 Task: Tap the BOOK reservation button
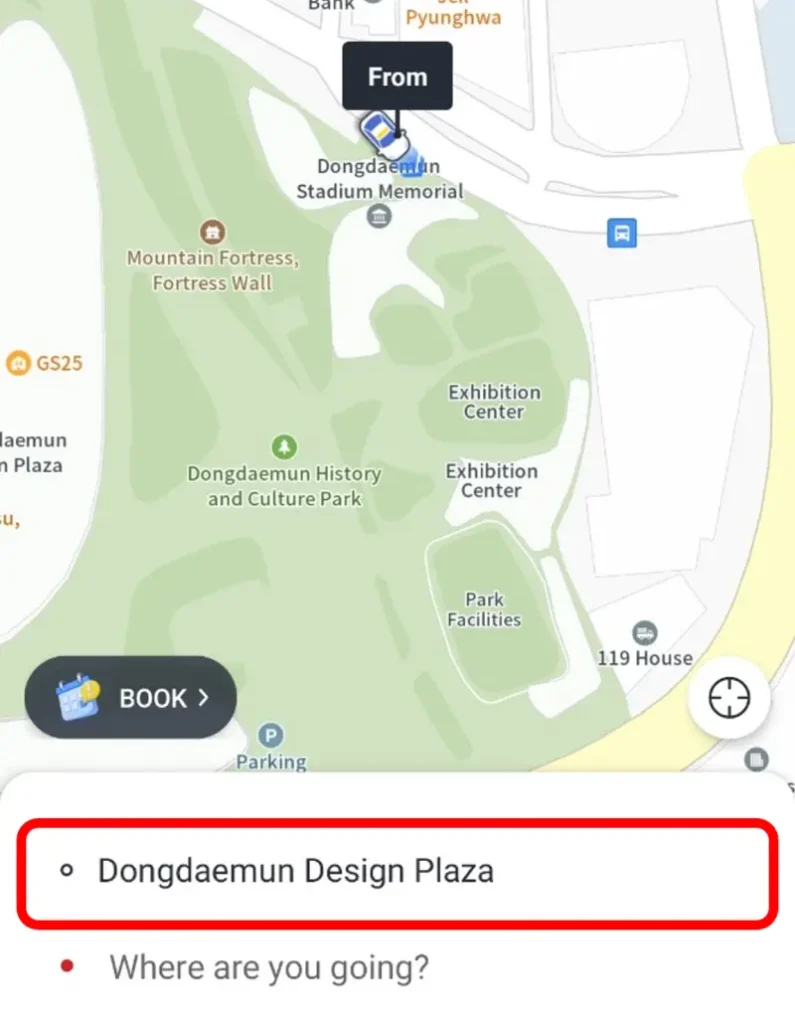pyautogui.click(x=131, y=698)
